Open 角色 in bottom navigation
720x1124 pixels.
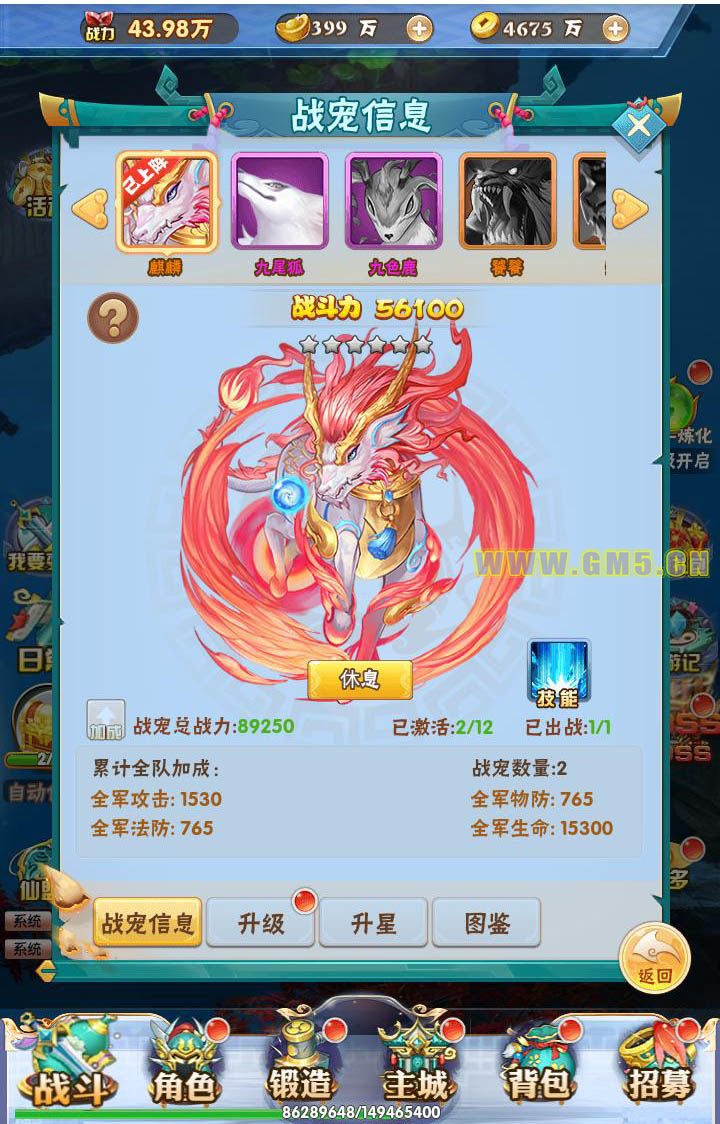[185, 1065]
